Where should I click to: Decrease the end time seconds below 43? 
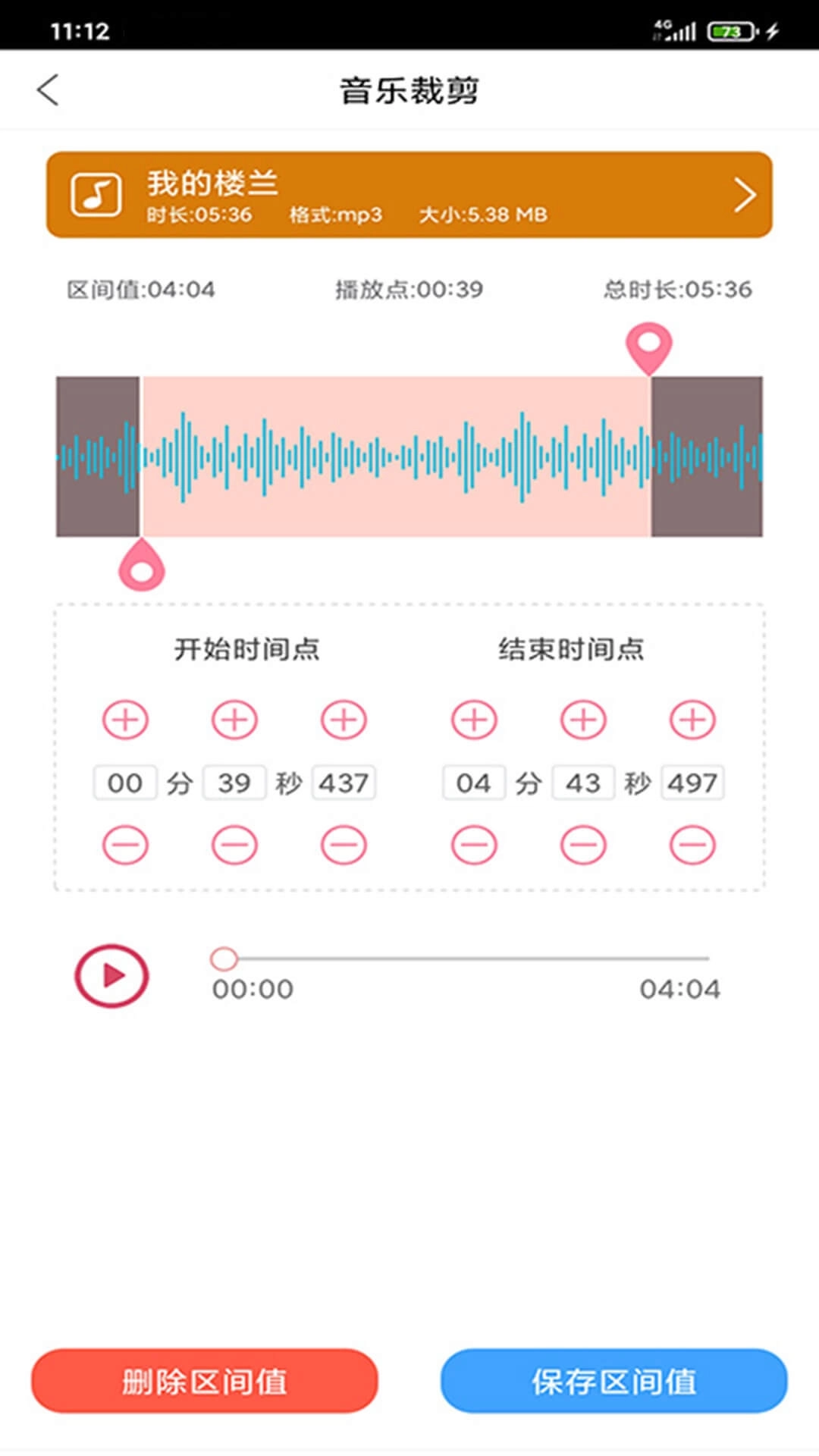(582, 844)
